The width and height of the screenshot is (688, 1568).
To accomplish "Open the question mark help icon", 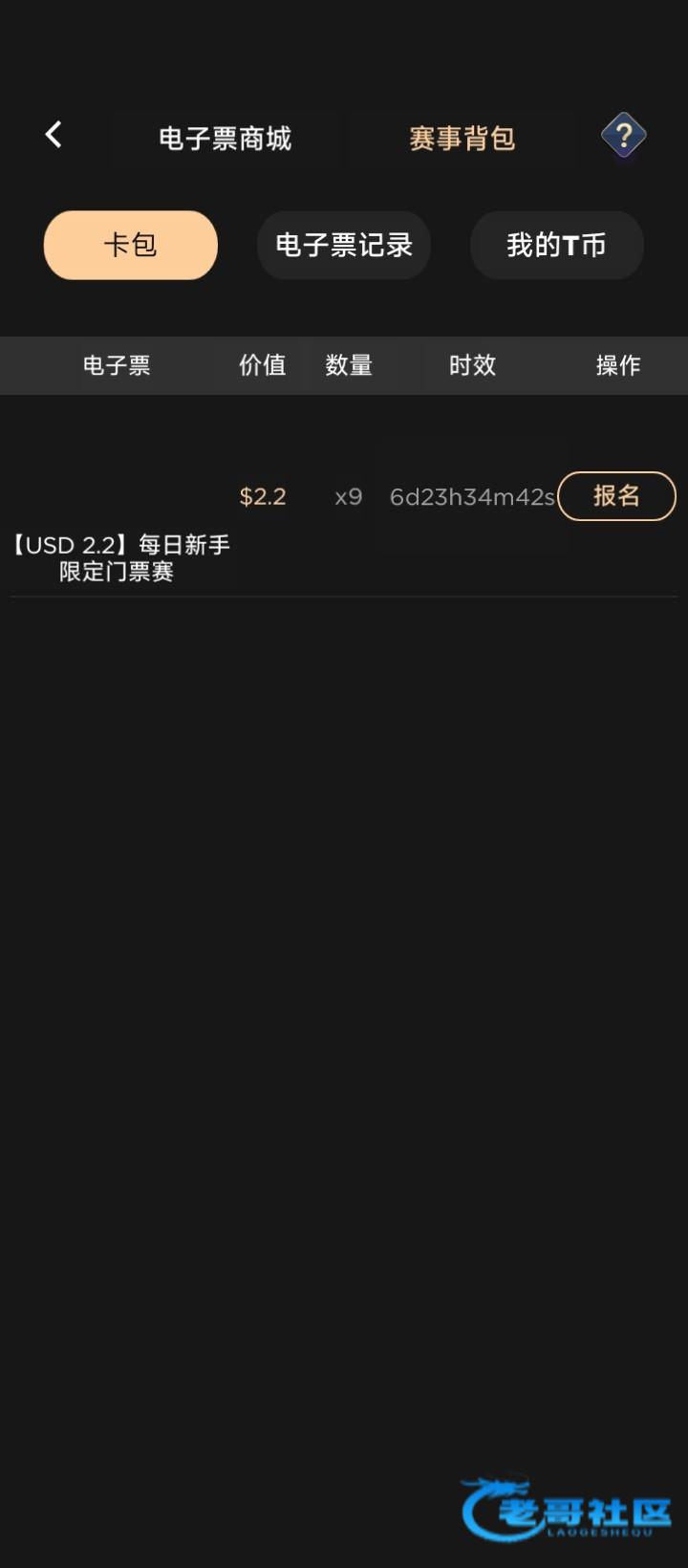I will pos(623,135).
